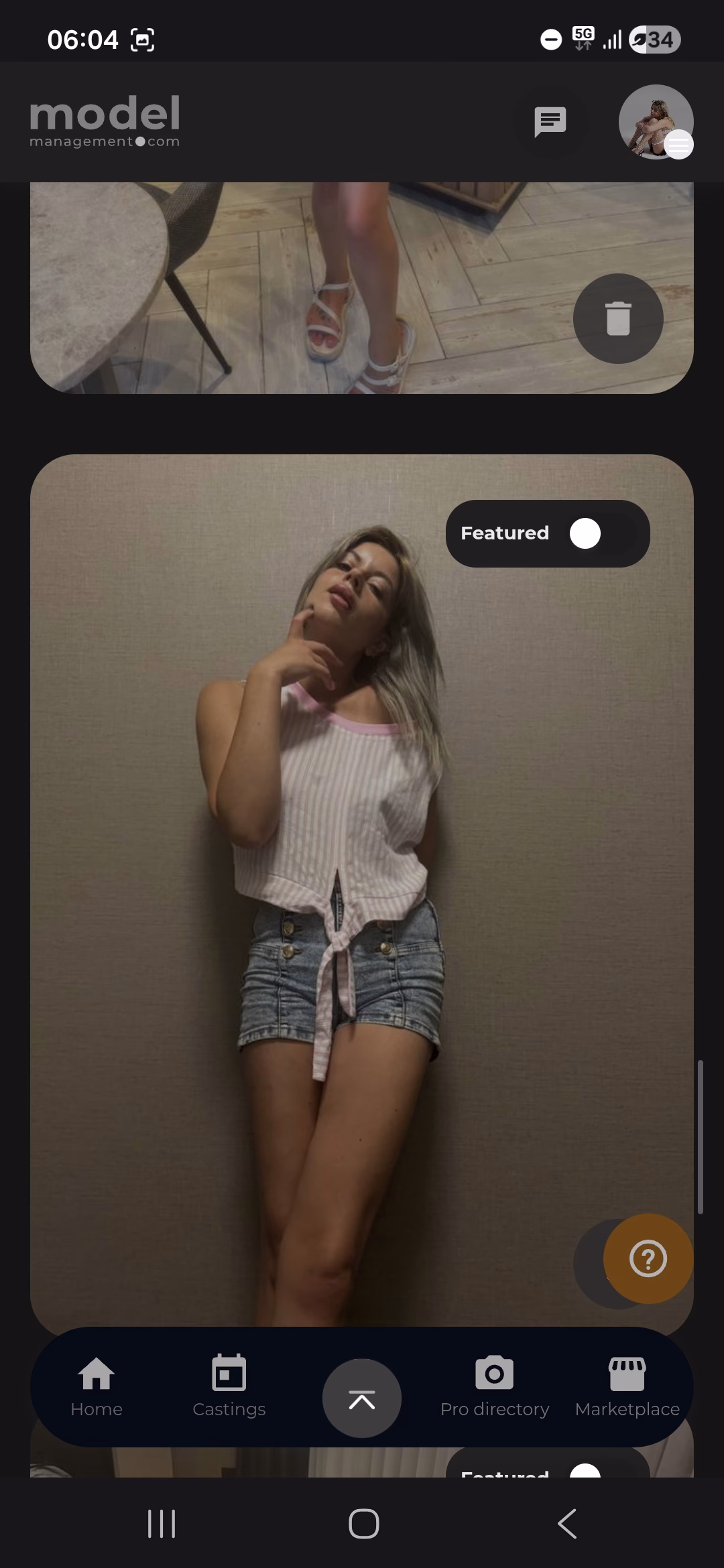724x1568 pixels.
Task: Go to the Home tab
Action: tap(97, 1386)
